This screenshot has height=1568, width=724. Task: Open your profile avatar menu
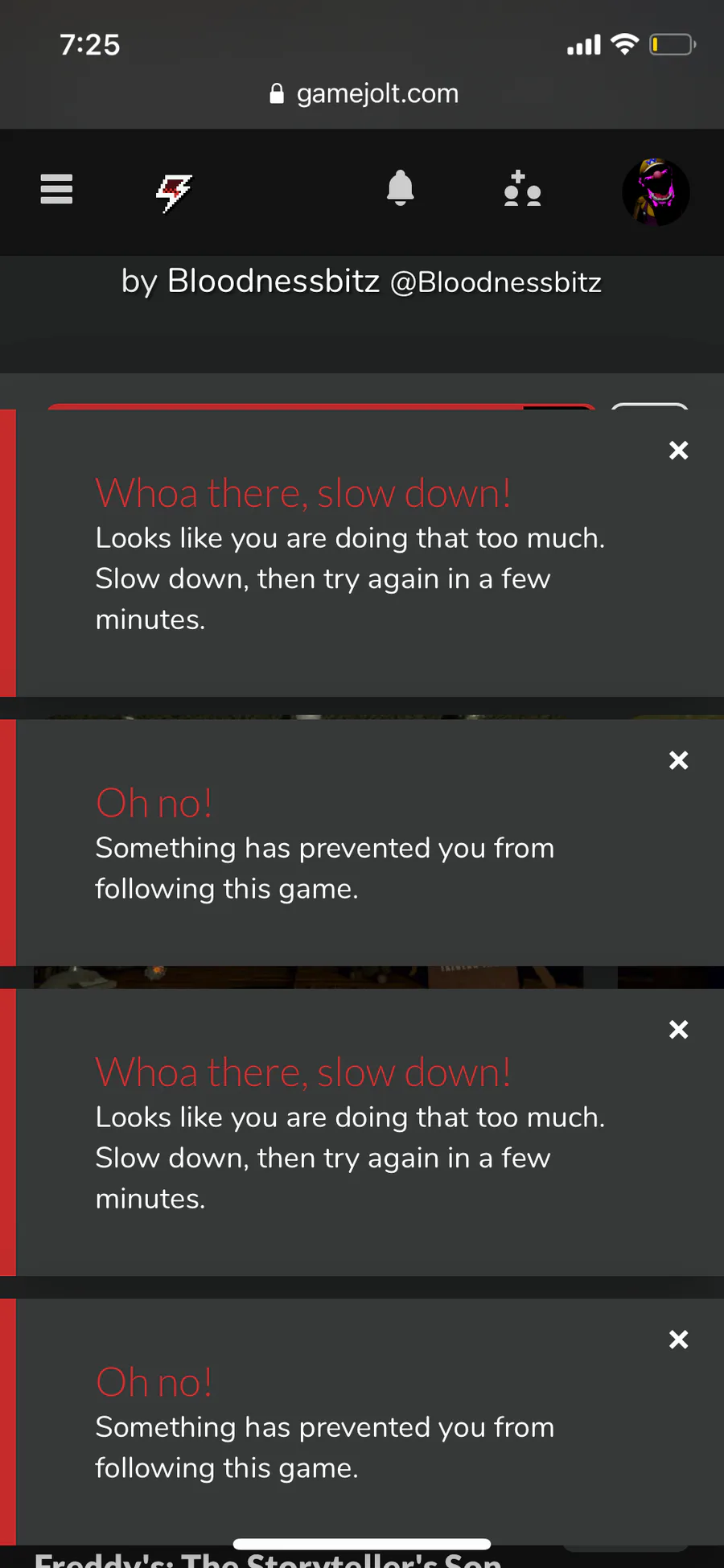tap(656, 192)
